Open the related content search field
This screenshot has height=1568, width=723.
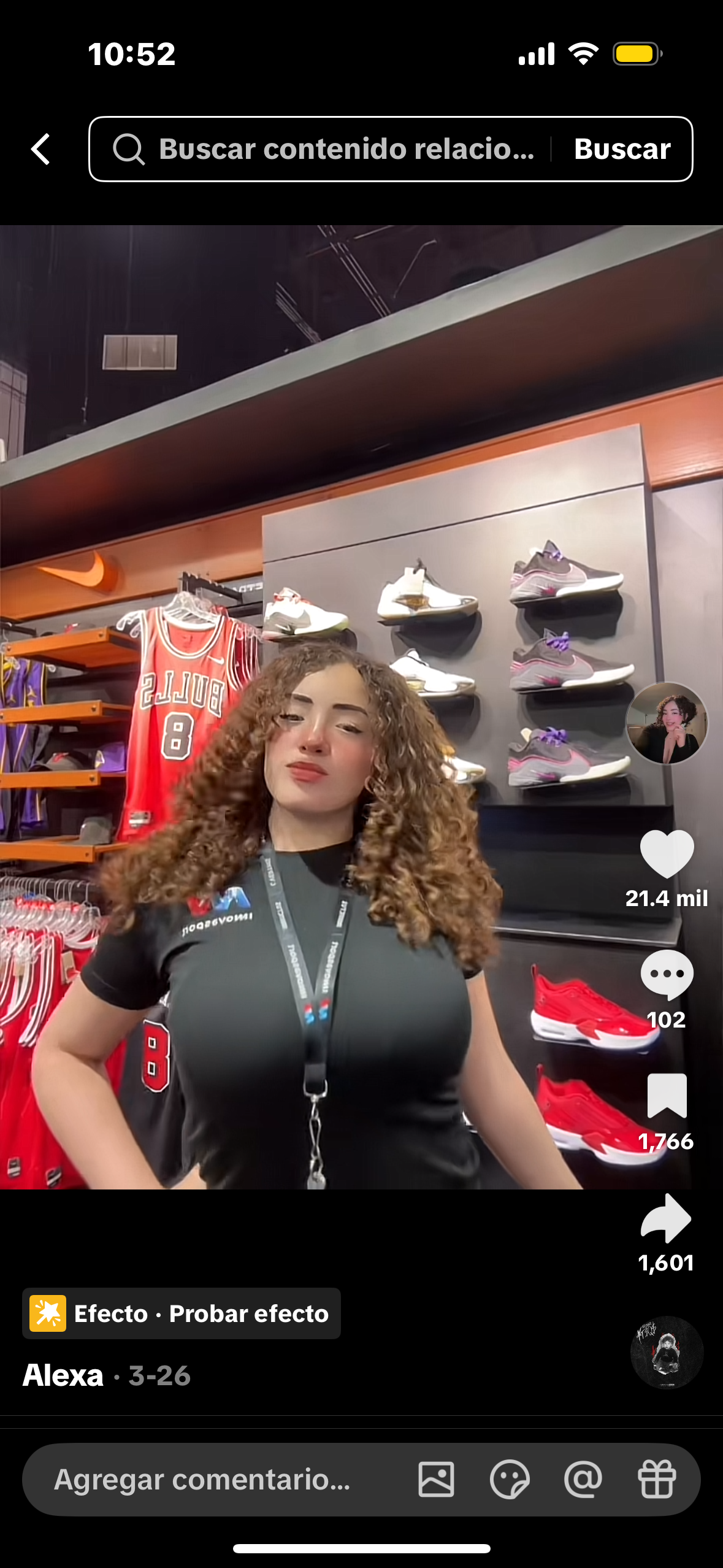click(x=331, y=149)
